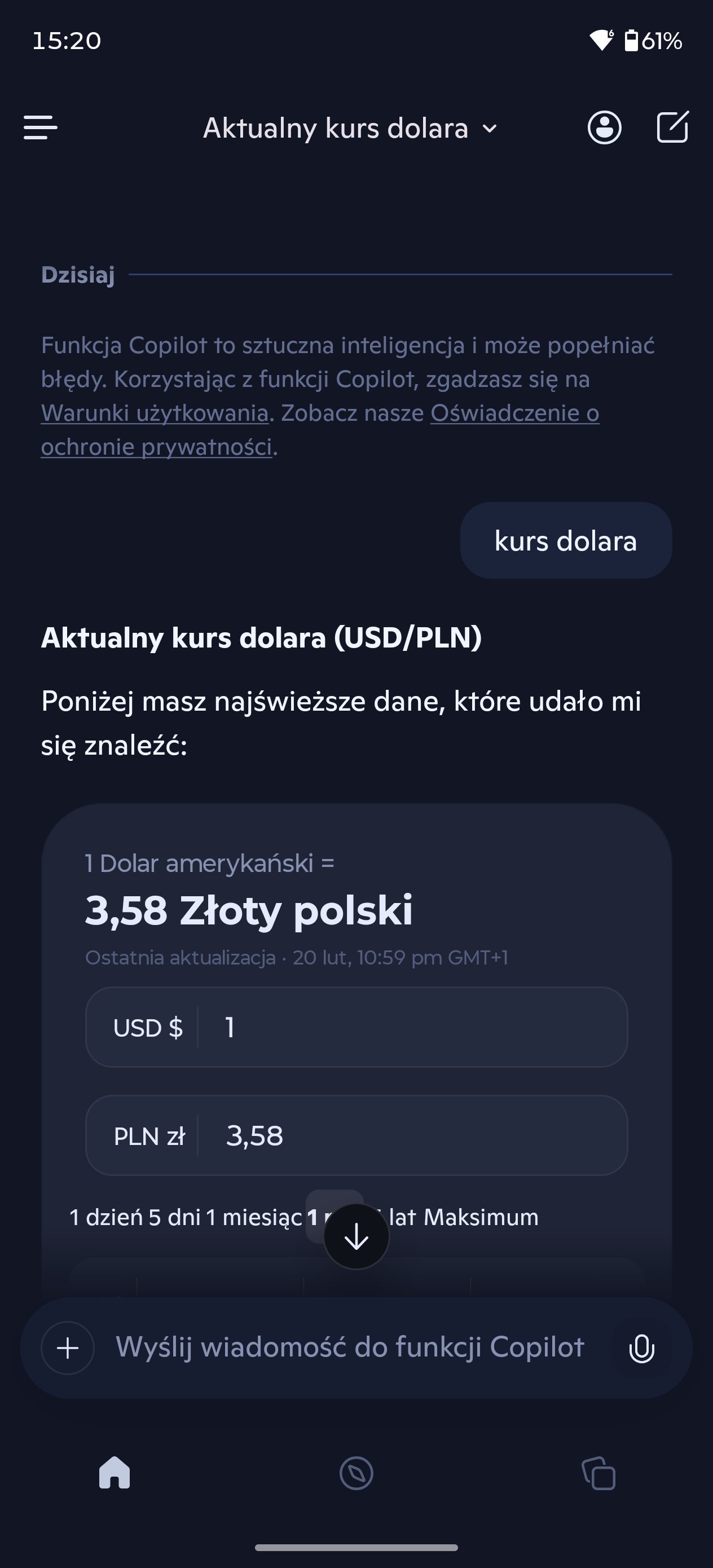Open the Oświadczenie o ochronie prywatności link

(514, 413)
